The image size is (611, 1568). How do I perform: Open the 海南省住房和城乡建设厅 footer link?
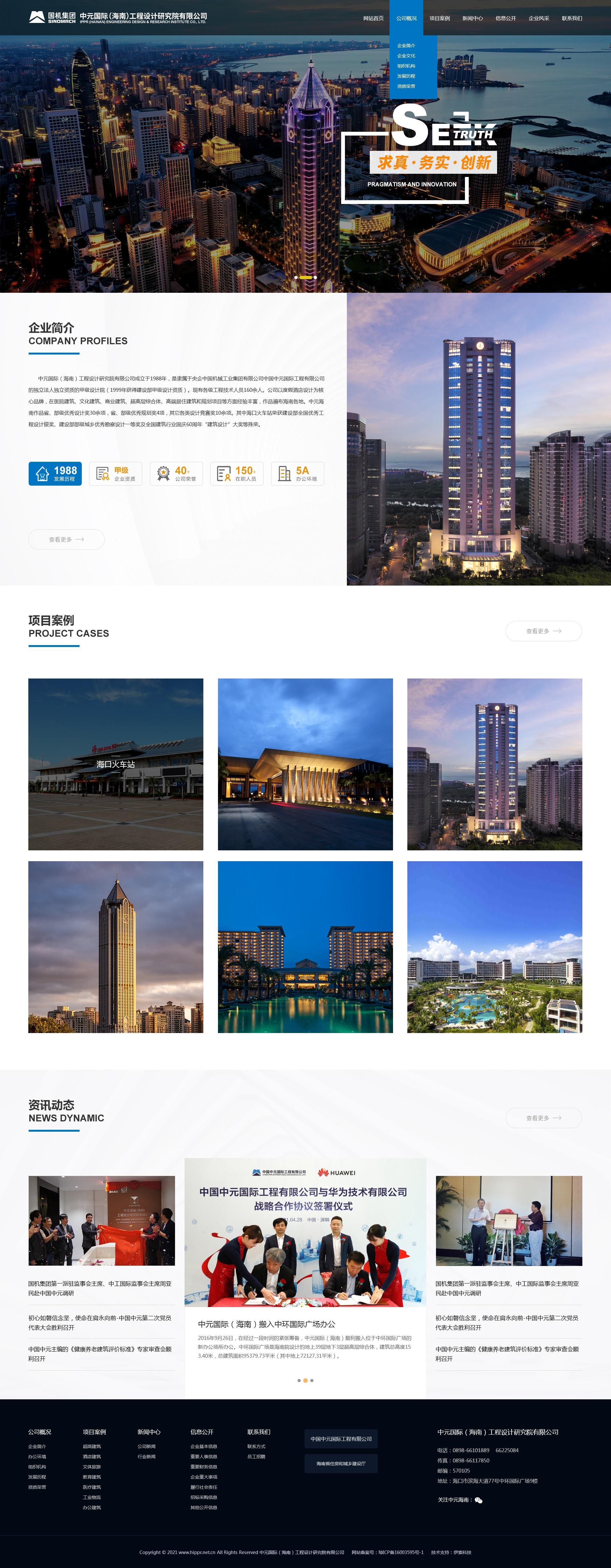341,1464
